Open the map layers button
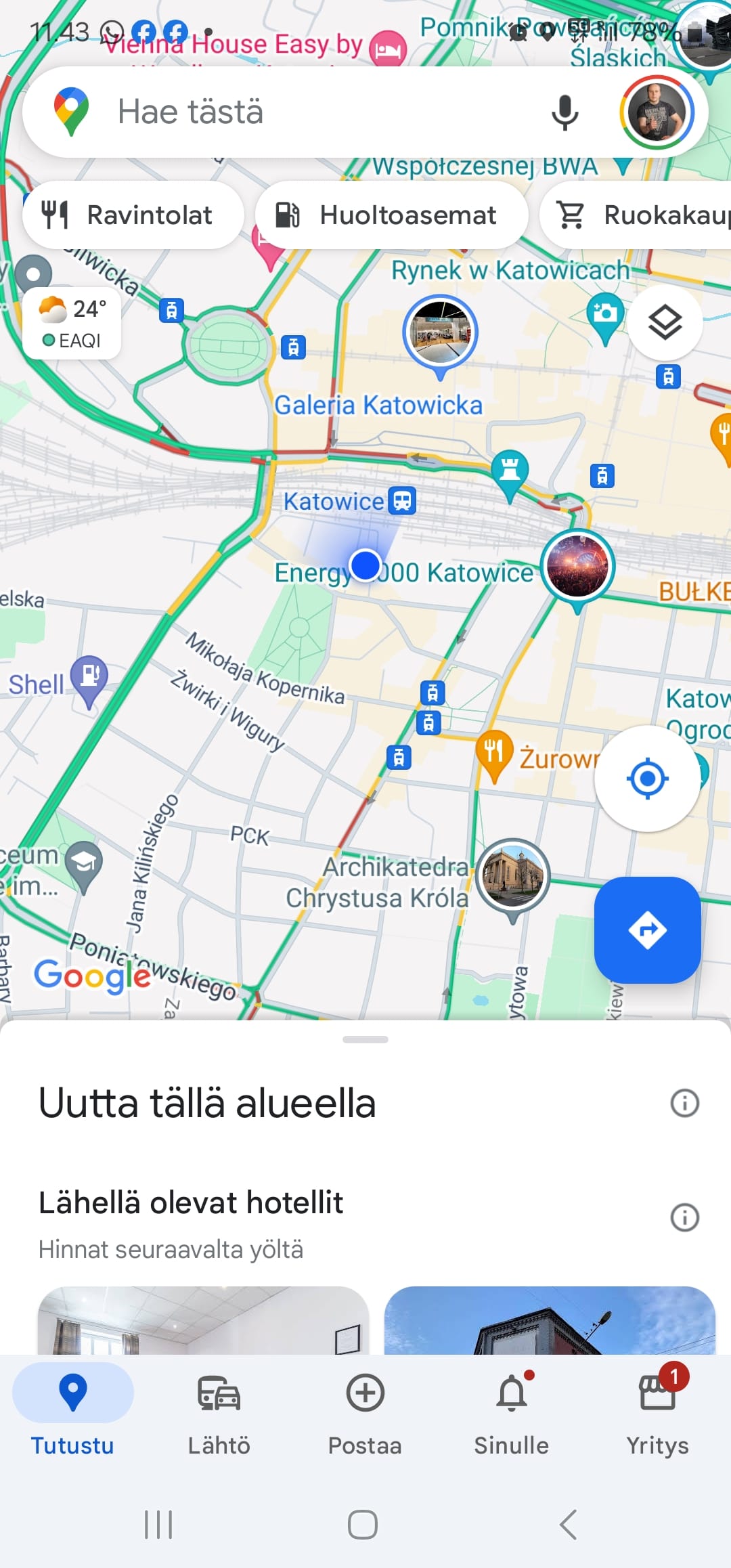Viewport: 731px width, 1568px height. click(x=665, y=322)
